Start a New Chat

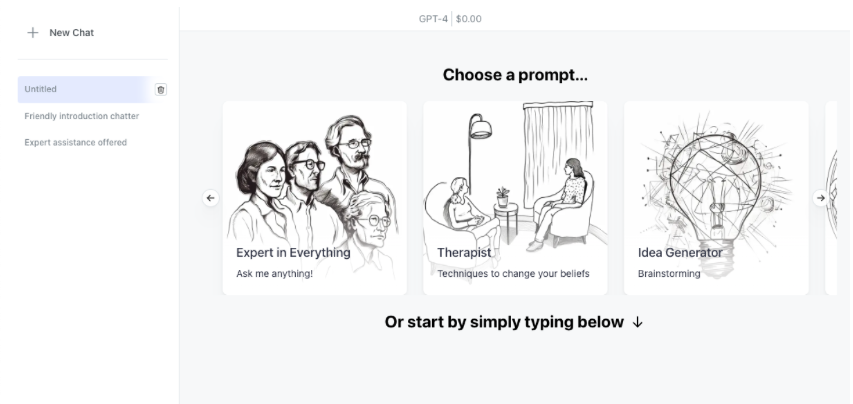pos(60,33)
